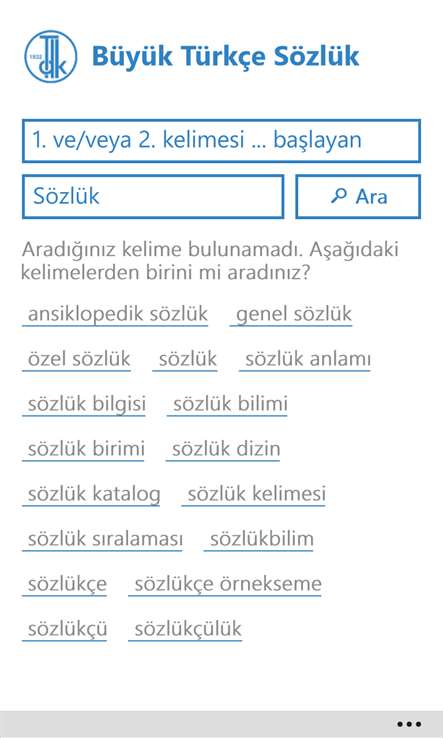Tap the Ara search button

point(358,197)
